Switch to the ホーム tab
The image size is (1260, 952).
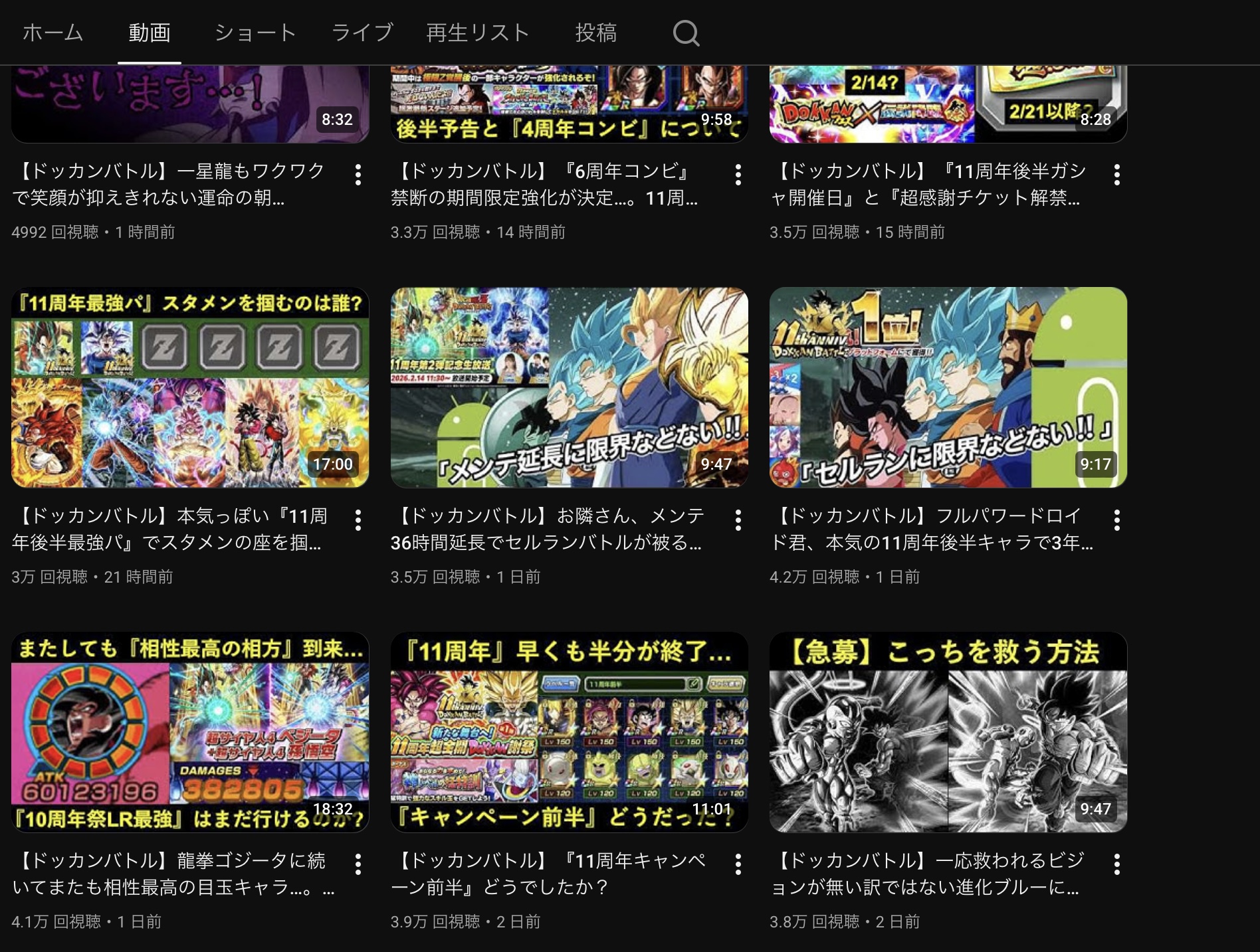pyautogui.click(x=52, y=33)
